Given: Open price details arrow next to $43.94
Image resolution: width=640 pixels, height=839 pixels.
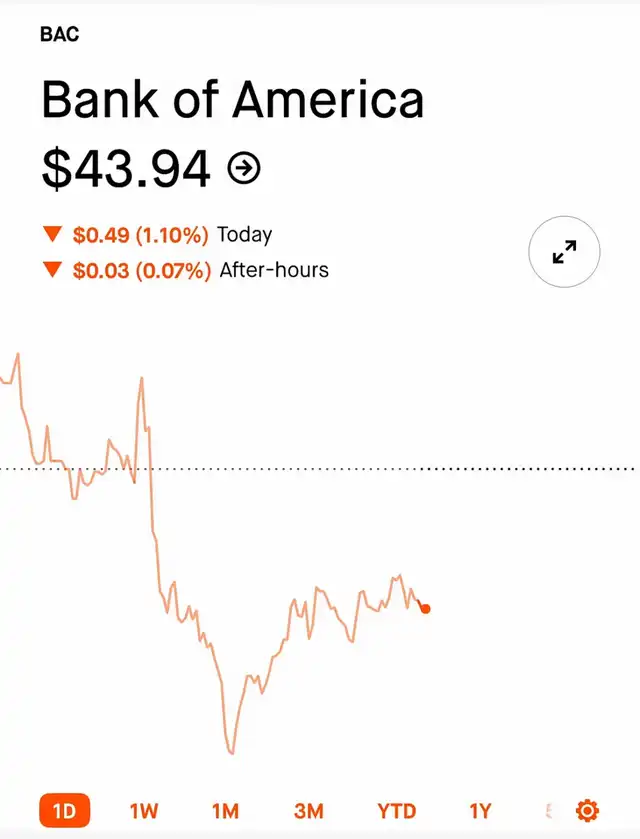Looking at the screenshot, I should pos(244,168).
